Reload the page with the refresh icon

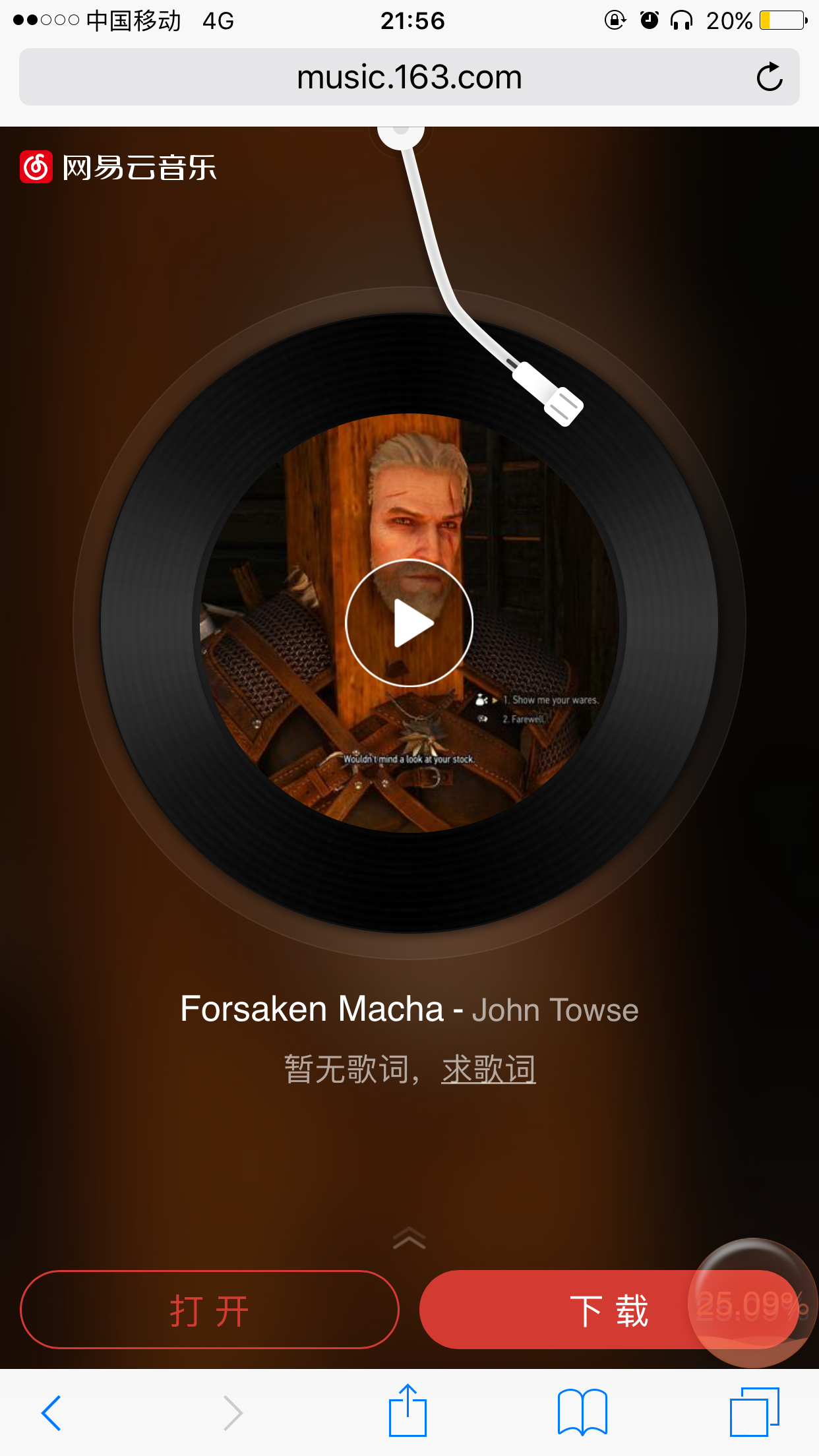769,77
